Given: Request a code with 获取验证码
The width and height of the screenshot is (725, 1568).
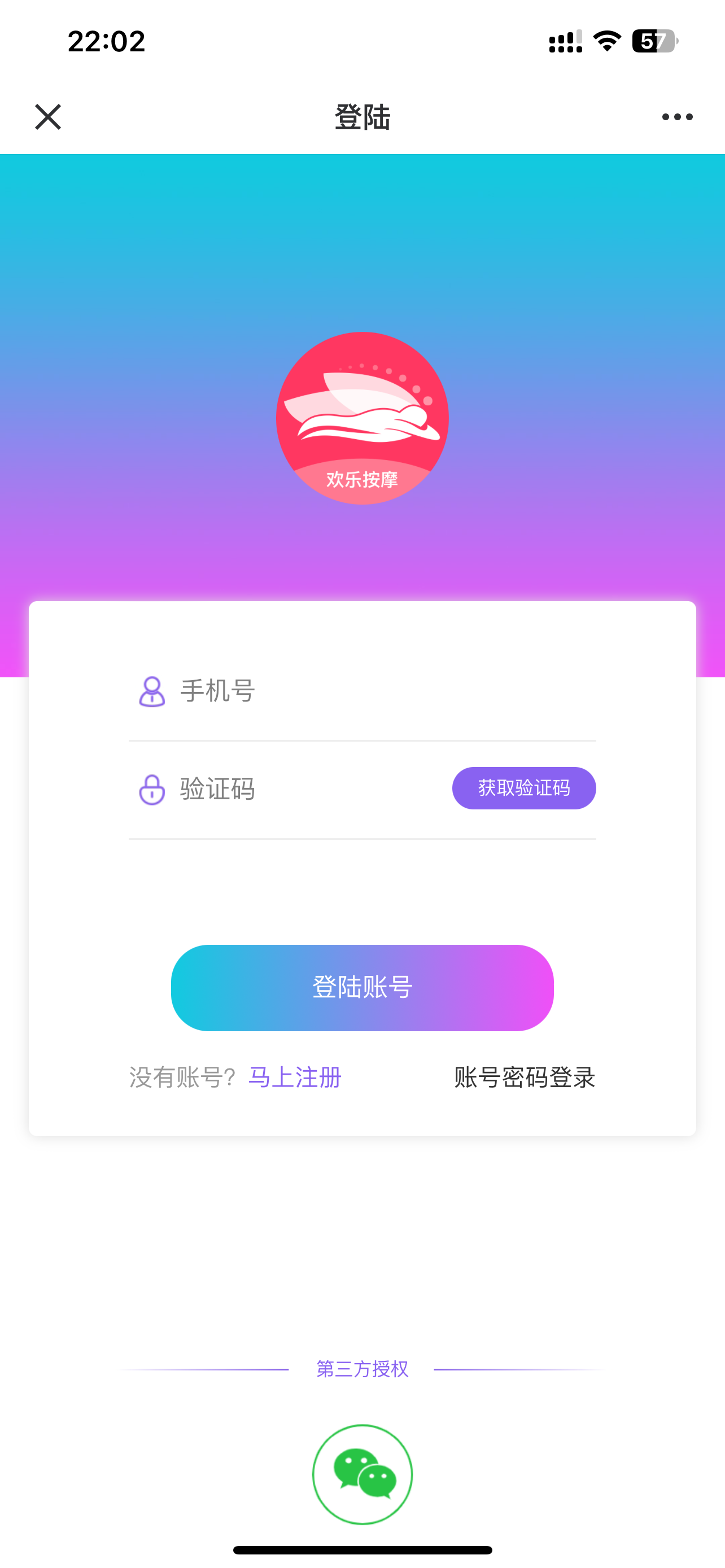Looking at the screenshot, I should [x=523, y=789].
